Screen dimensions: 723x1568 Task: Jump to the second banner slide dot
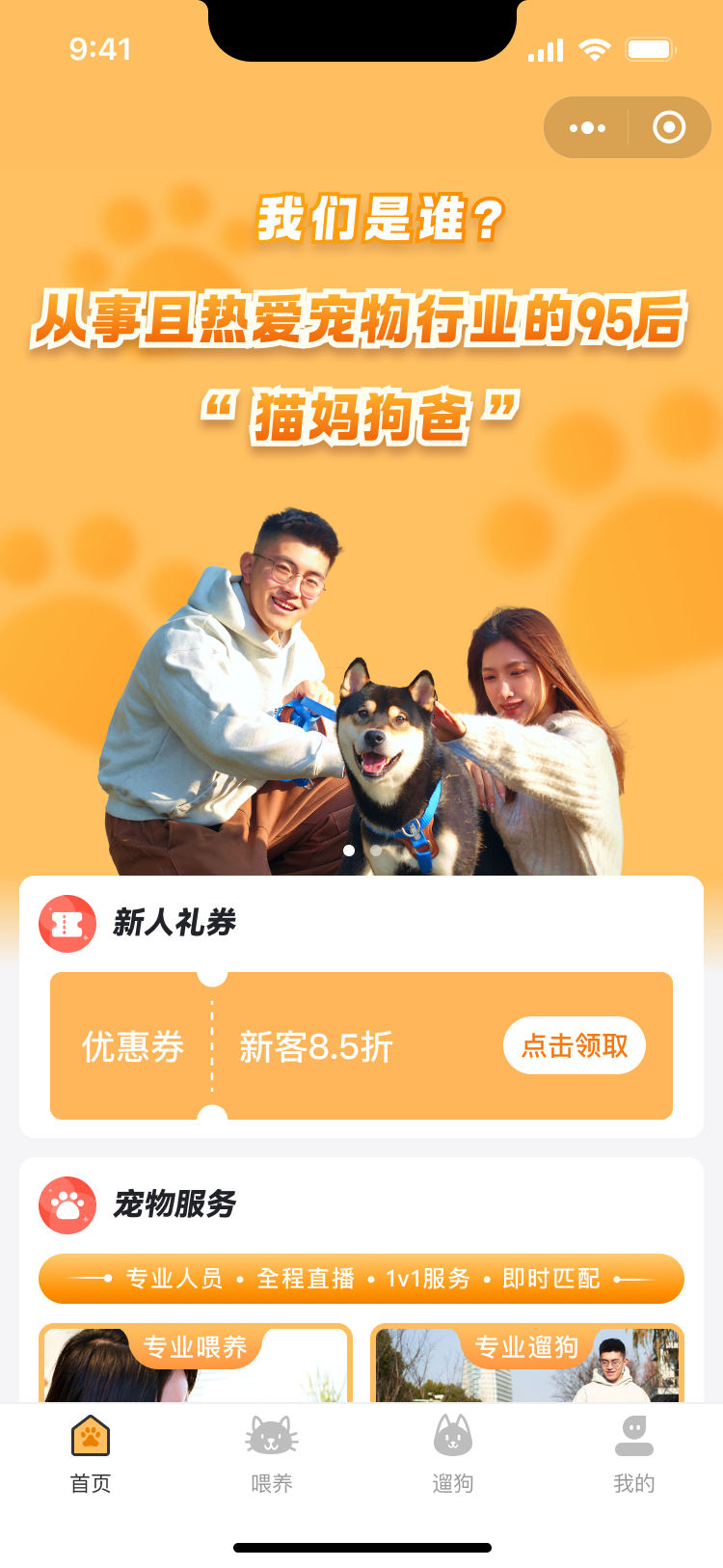coord(375,851)
